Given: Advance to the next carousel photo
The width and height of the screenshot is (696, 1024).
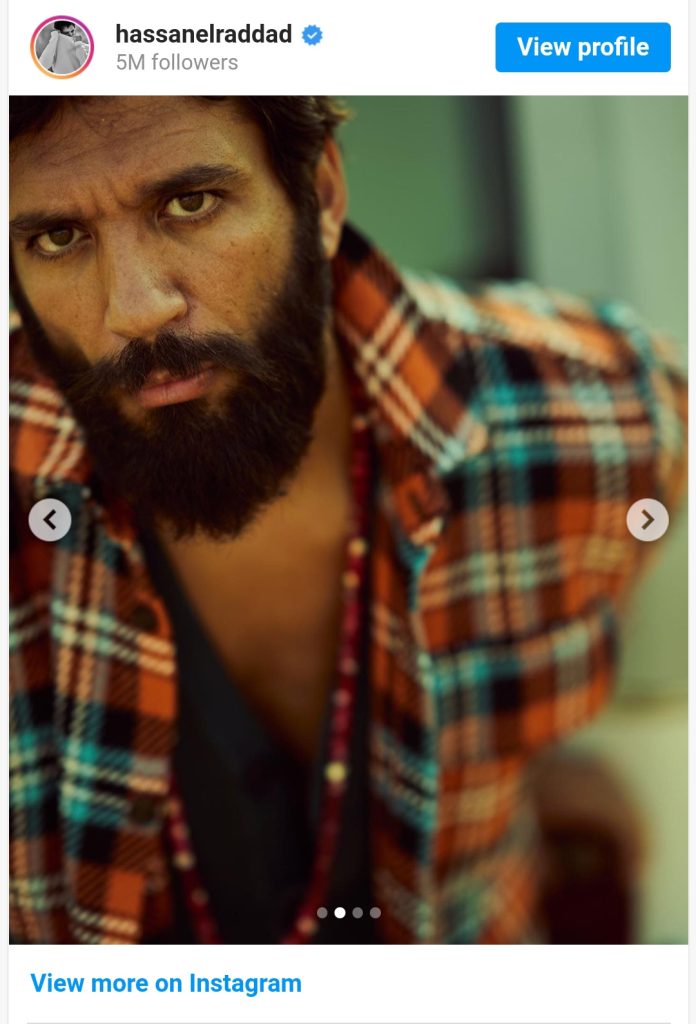Looking at the screenshot, I should pos(647,520).
